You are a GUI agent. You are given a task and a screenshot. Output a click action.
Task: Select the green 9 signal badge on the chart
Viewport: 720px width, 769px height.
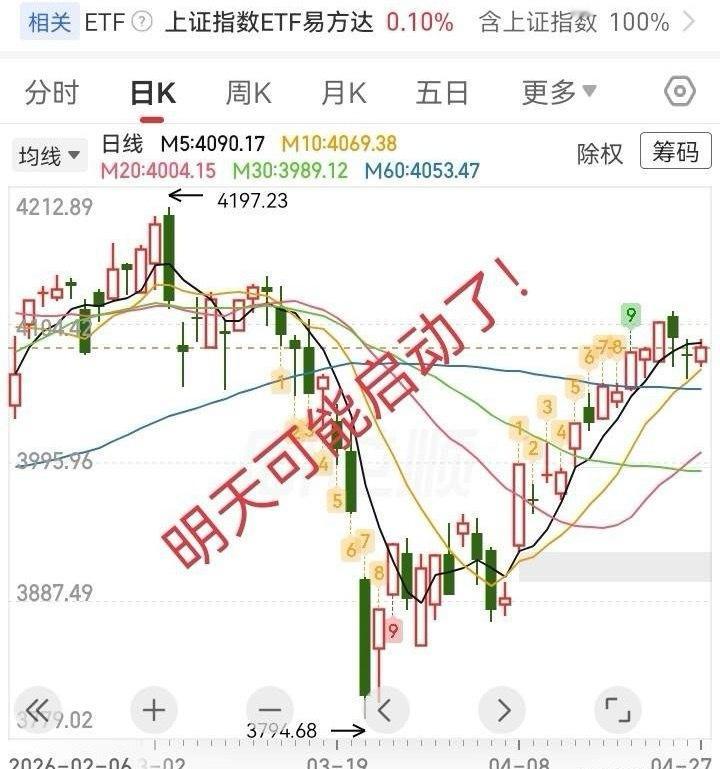point(630,313)
